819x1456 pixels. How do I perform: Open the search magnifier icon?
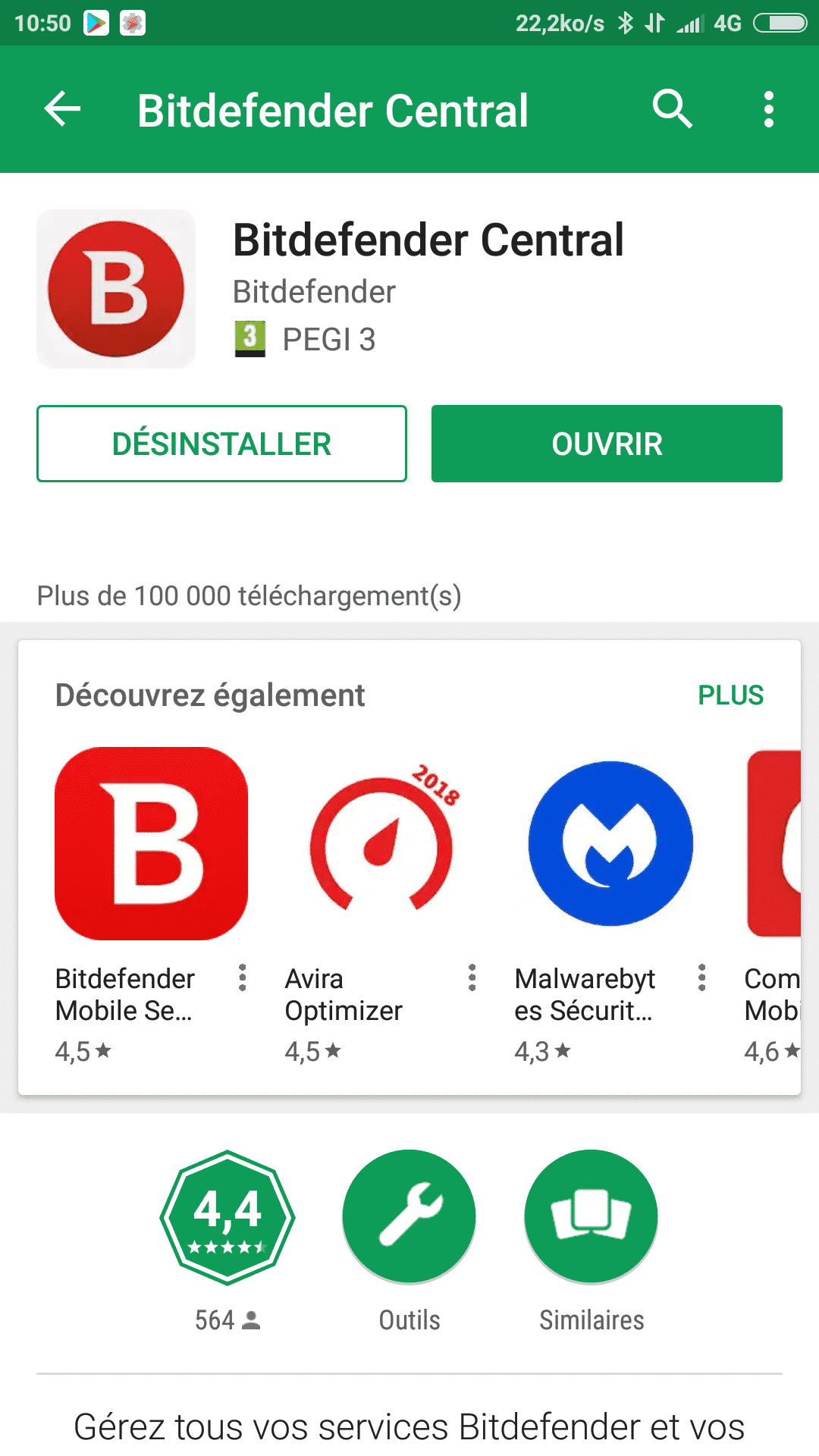click(673, 109)
